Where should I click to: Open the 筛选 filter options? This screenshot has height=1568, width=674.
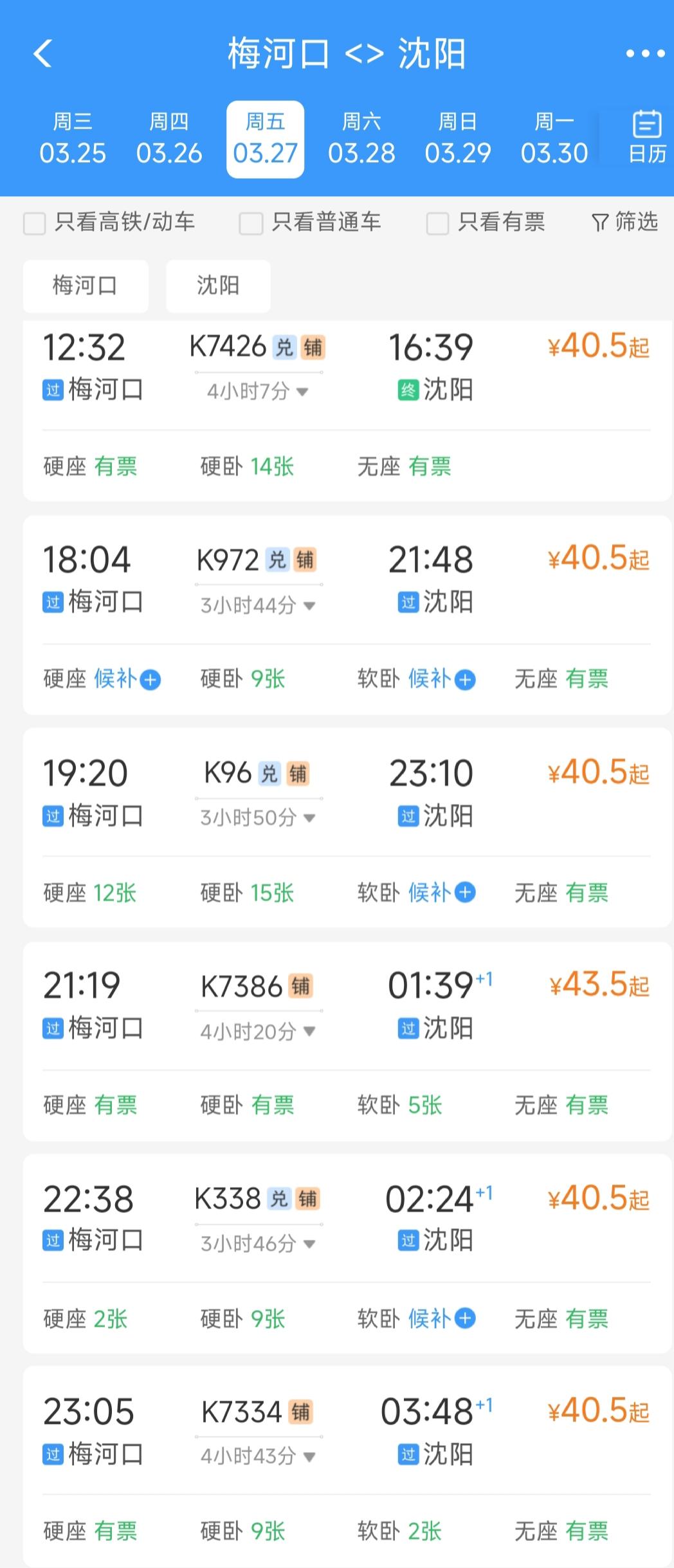coord(624,223)
